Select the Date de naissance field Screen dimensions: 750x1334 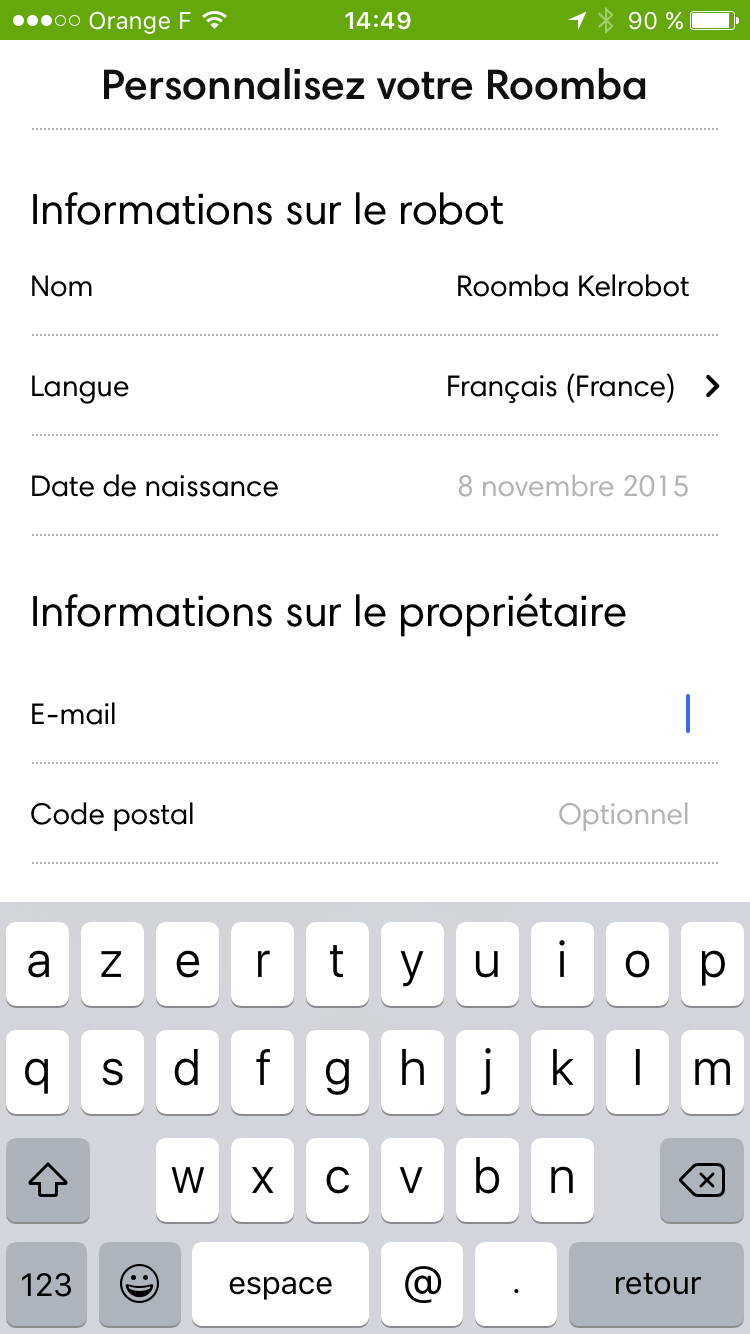pos(375,486)
